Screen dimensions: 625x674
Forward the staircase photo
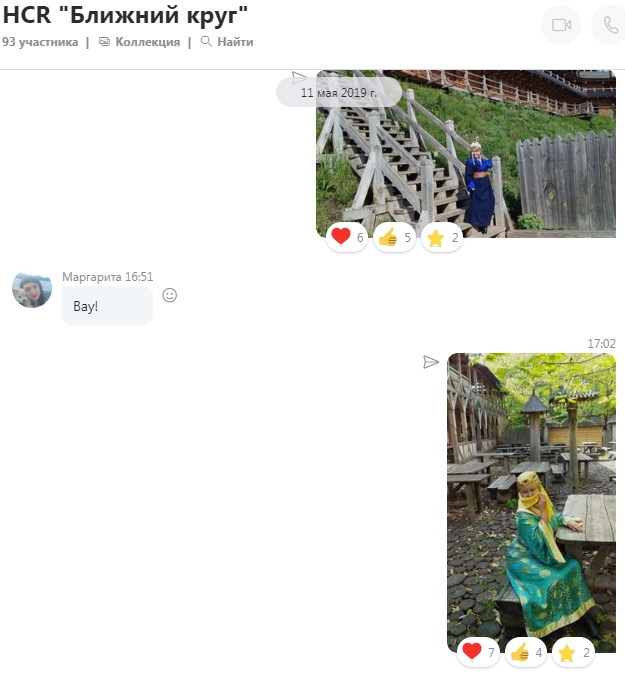pos(299,76)
